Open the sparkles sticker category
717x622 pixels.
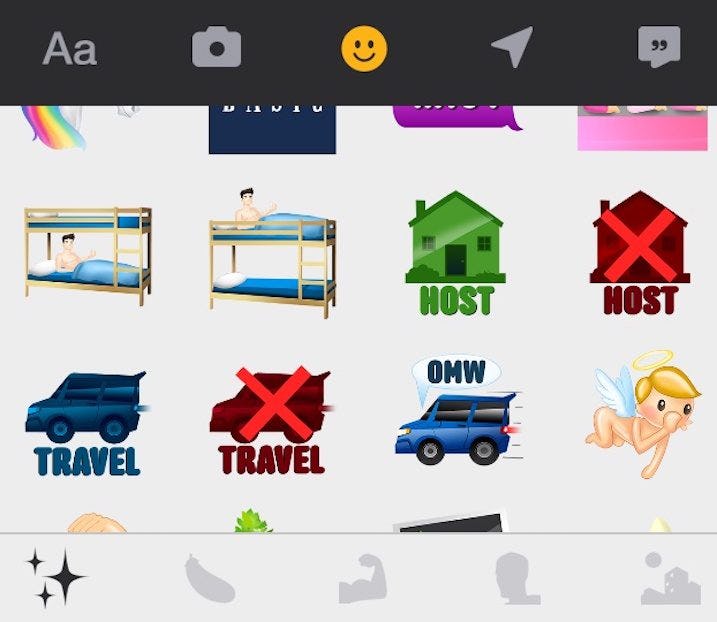(x=55, y=578)
